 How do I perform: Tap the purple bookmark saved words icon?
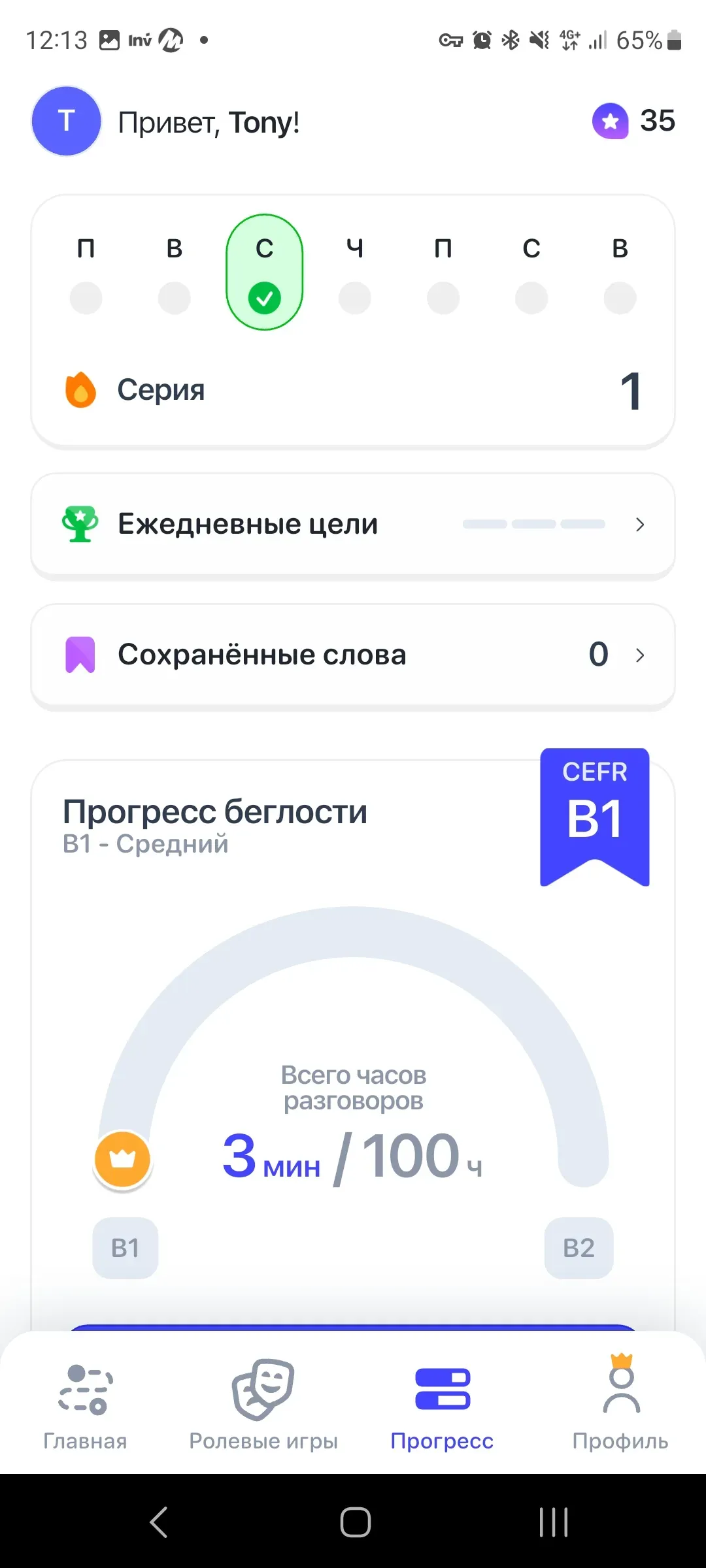80,654
